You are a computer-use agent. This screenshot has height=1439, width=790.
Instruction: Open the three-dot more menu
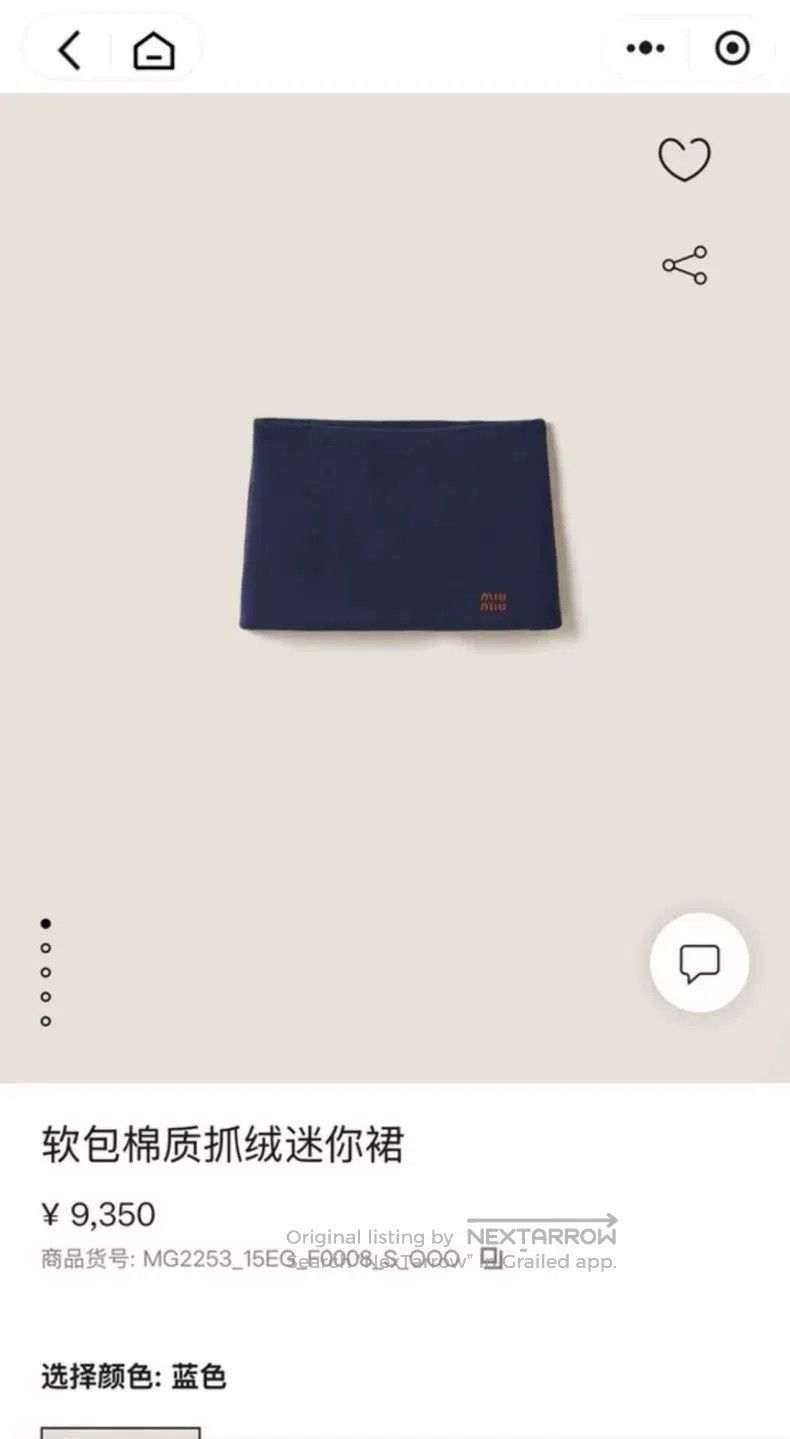click(x=646, y=48)
